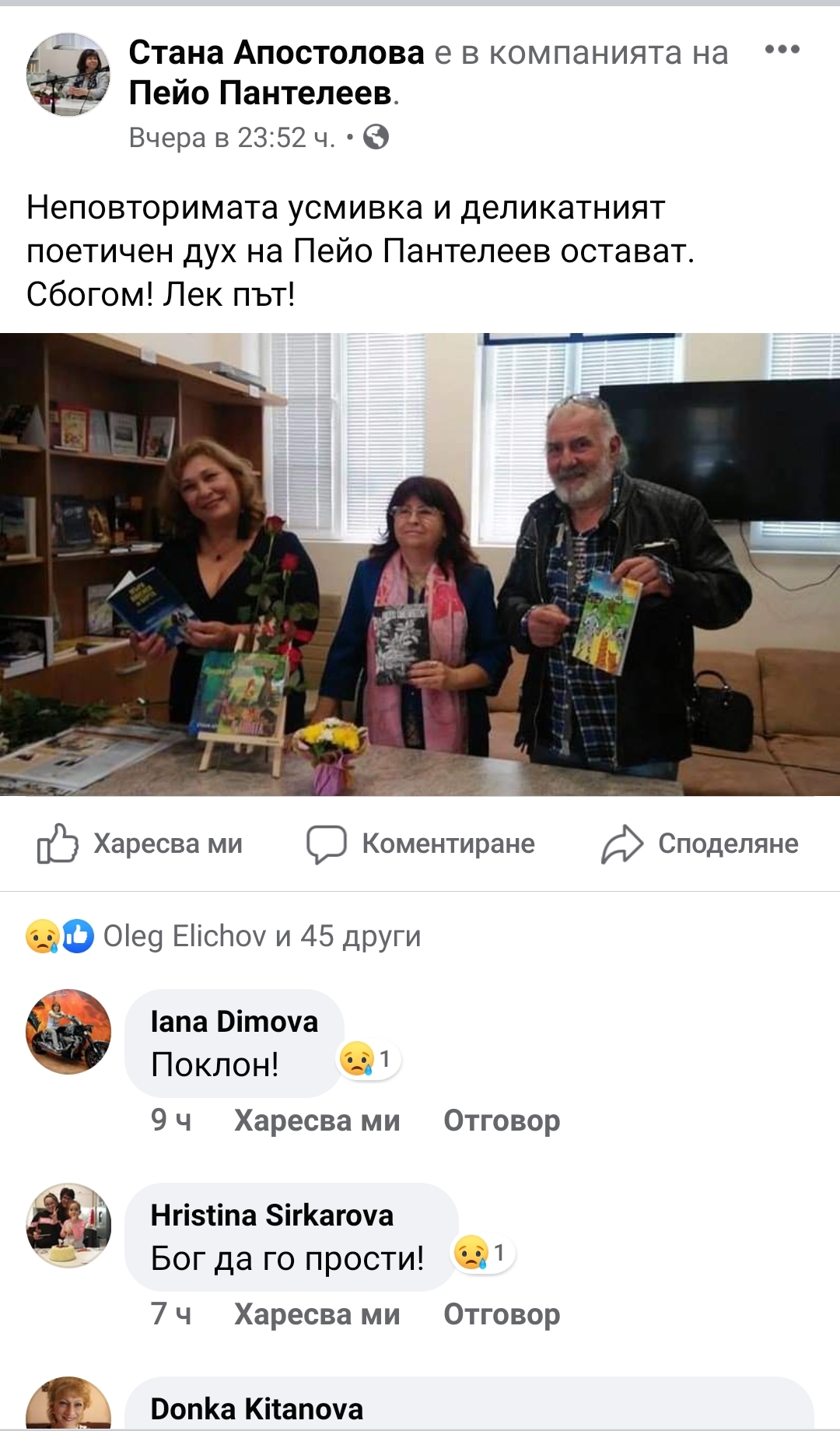Reply to Hristina Sirkarova's comment
The width and height of the screenshot is (840, 1431).
(x=502, y=1314)
